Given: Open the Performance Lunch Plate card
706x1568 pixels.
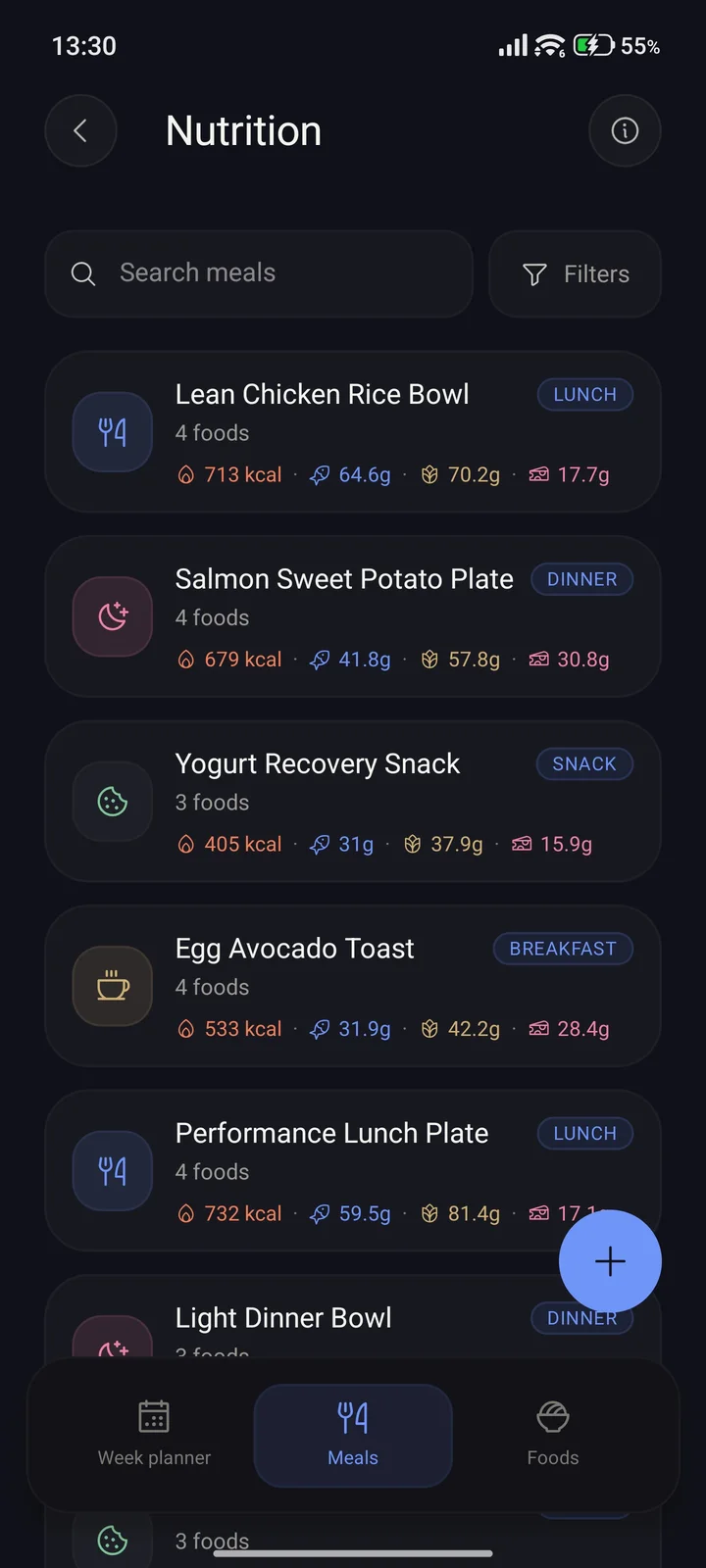Looking at the screenshot, I should click(x=353, y=1170).
